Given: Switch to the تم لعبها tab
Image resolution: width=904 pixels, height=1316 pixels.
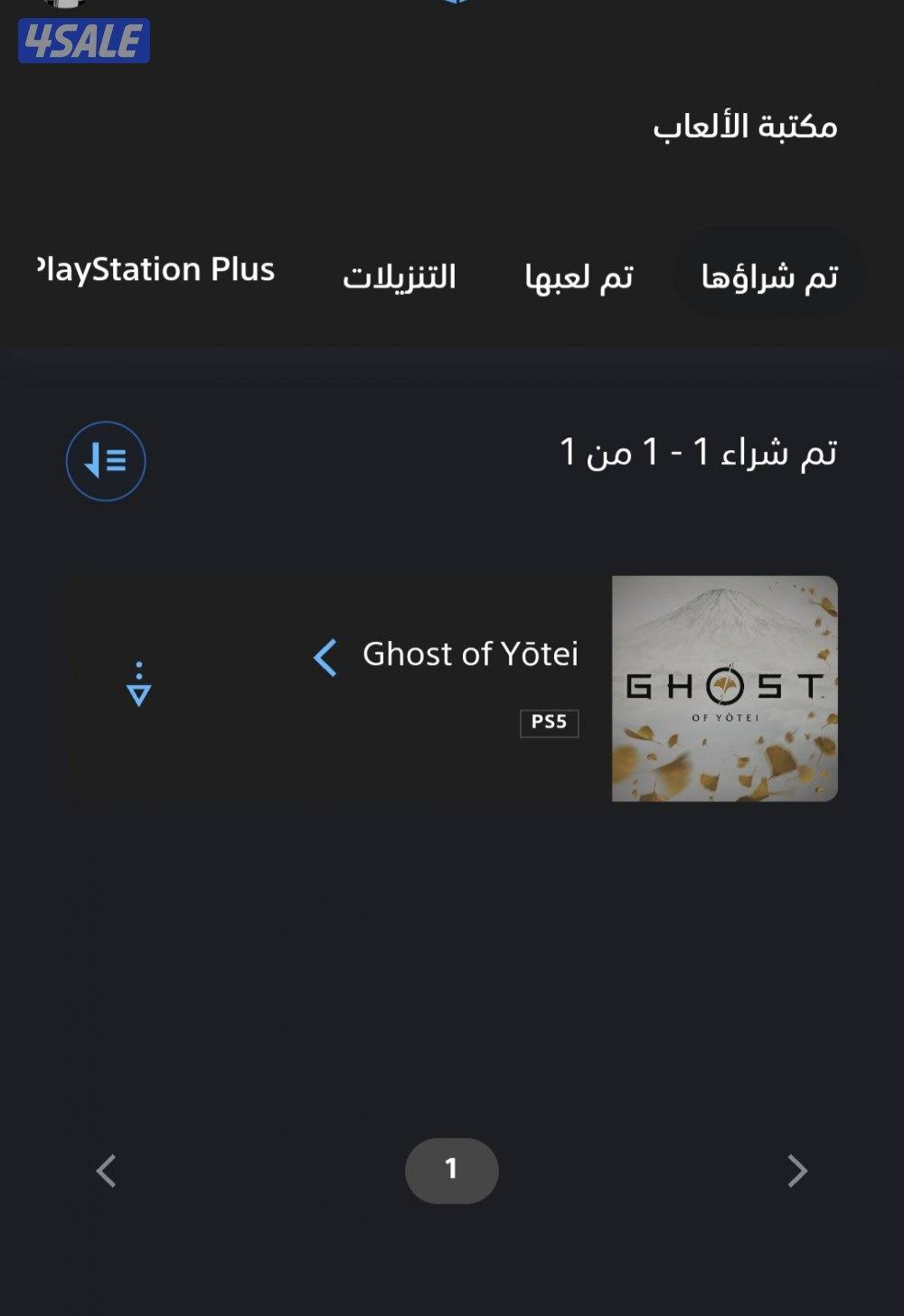Looking at the screenshot, I should [579, 274].
